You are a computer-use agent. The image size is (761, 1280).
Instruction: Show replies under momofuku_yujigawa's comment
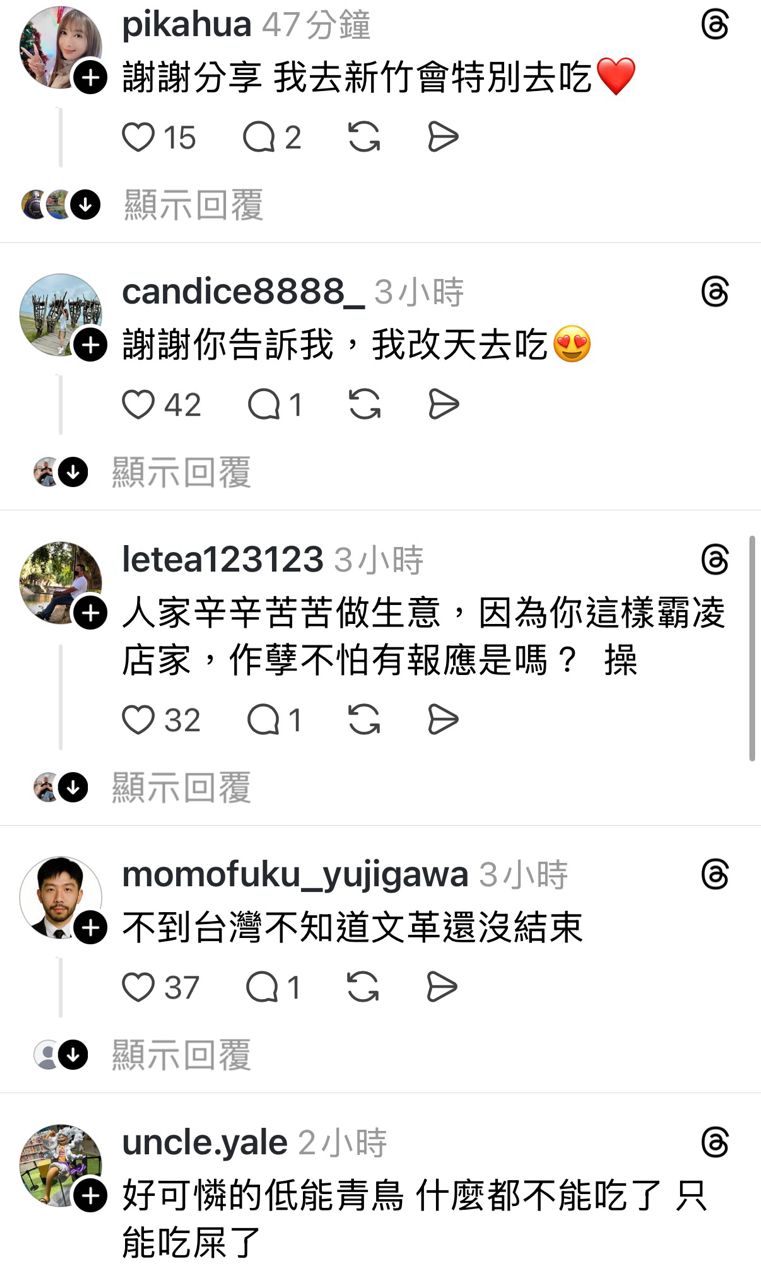point(181,1054)
